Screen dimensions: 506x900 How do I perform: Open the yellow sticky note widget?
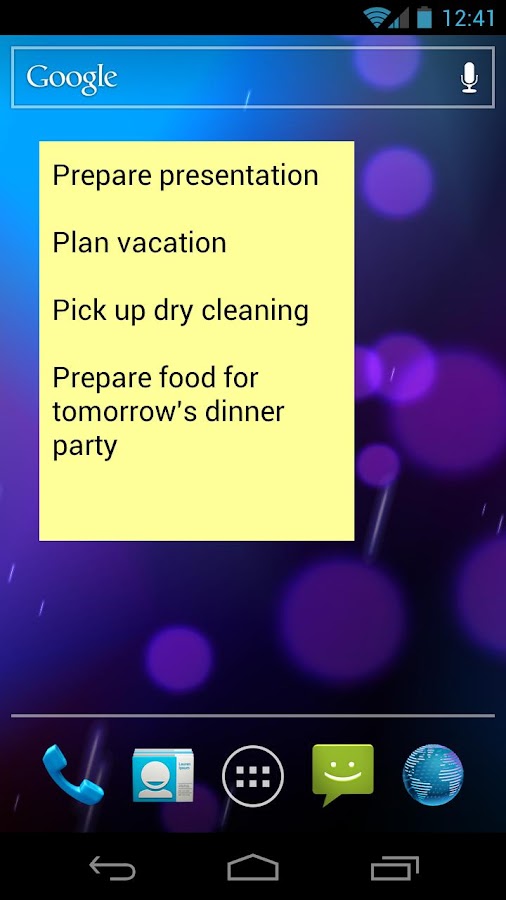[x=196, y=341]
